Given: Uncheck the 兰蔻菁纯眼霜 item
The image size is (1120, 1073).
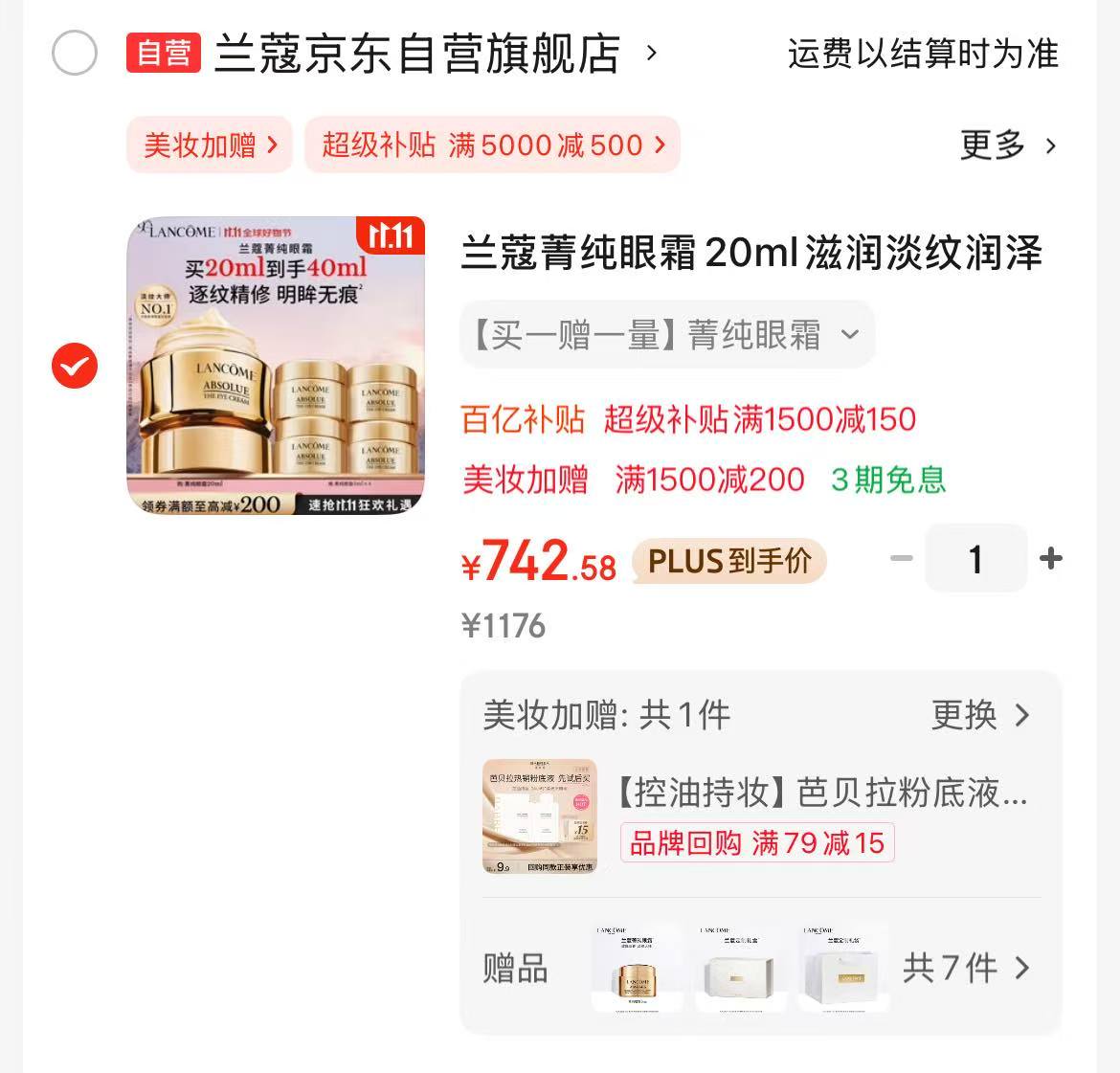Looking at the screenshot, I should click(74, 366).
